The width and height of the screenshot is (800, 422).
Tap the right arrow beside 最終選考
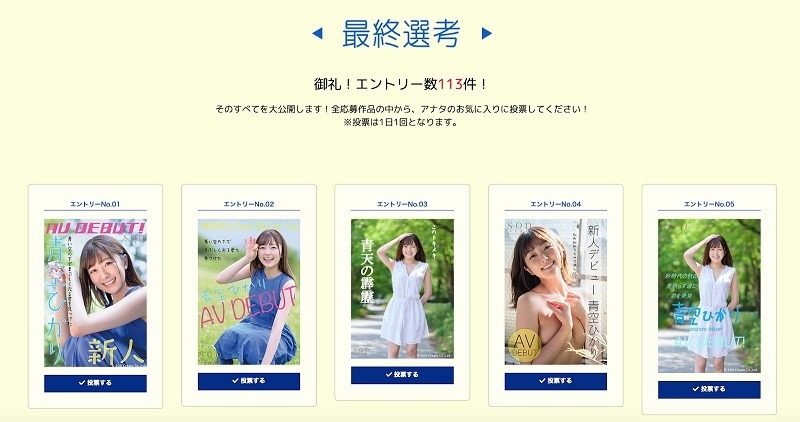[487, 34]
